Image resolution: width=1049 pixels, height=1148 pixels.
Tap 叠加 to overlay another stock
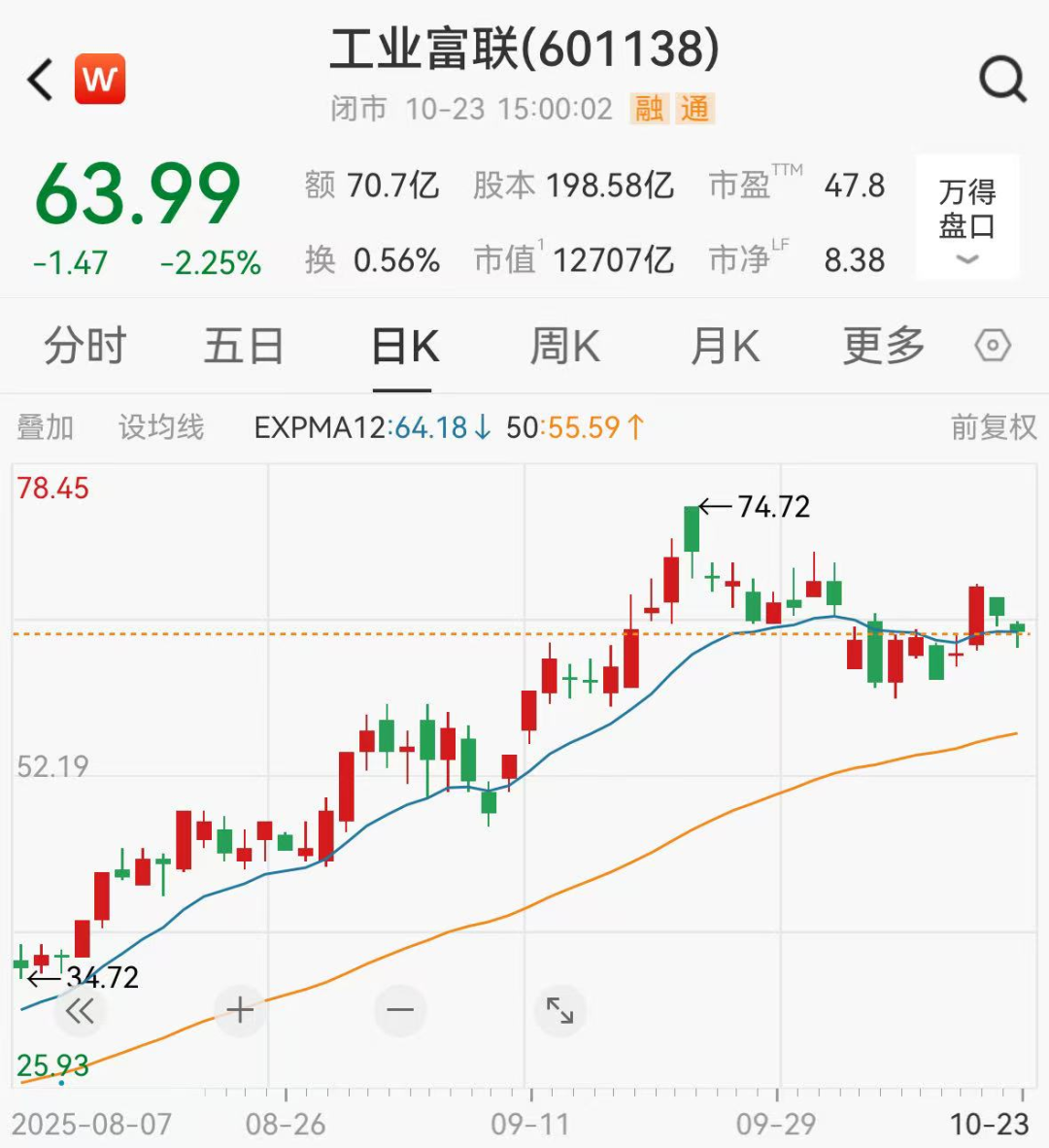45,427
